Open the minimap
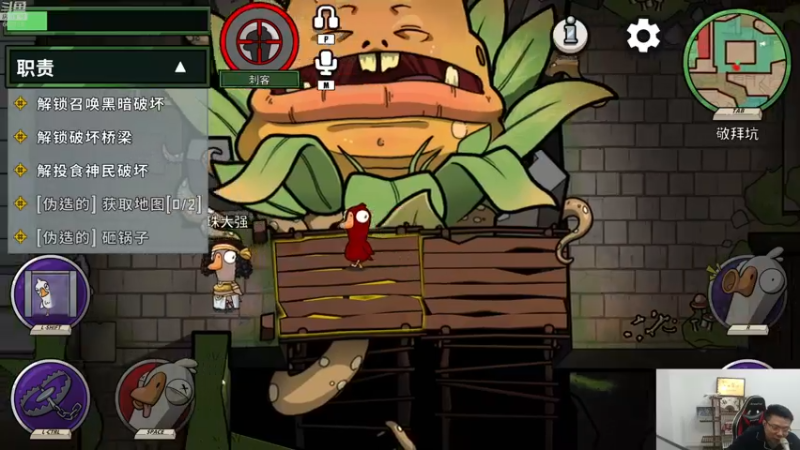Viewport: 800px width, 450px height. (736, 58)
